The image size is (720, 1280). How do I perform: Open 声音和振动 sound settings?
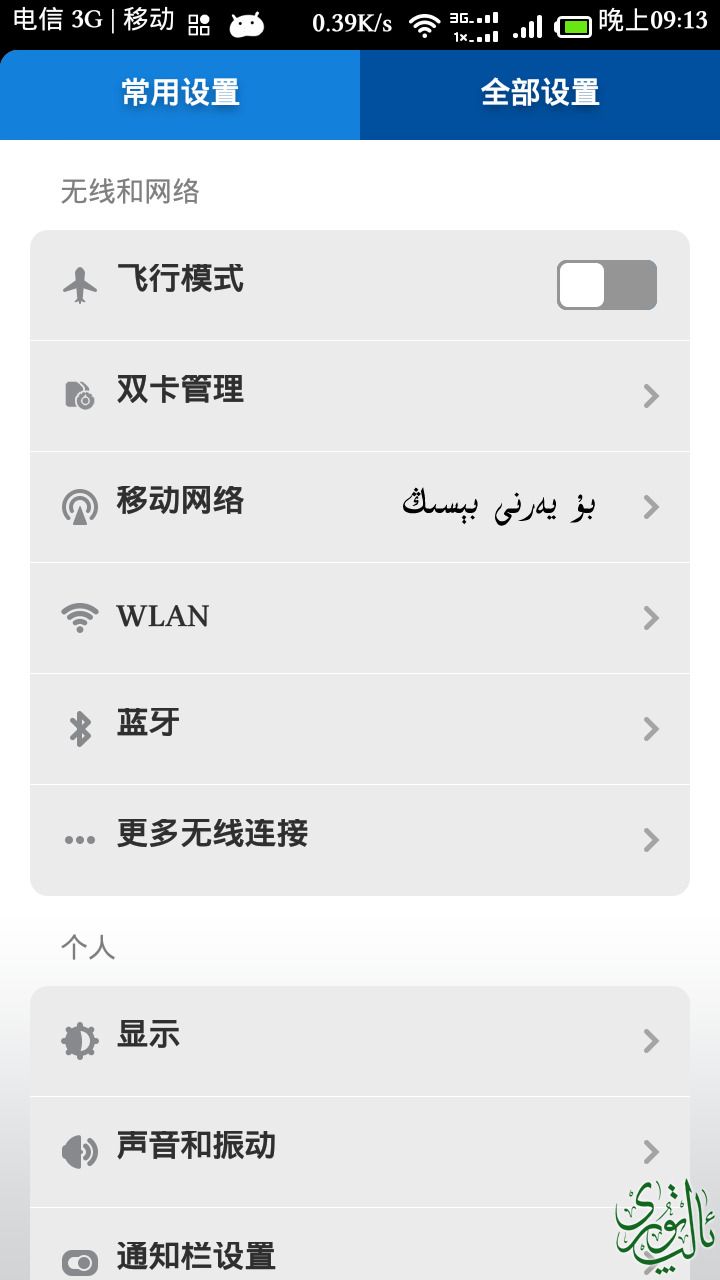click(x=360, y=1151)
